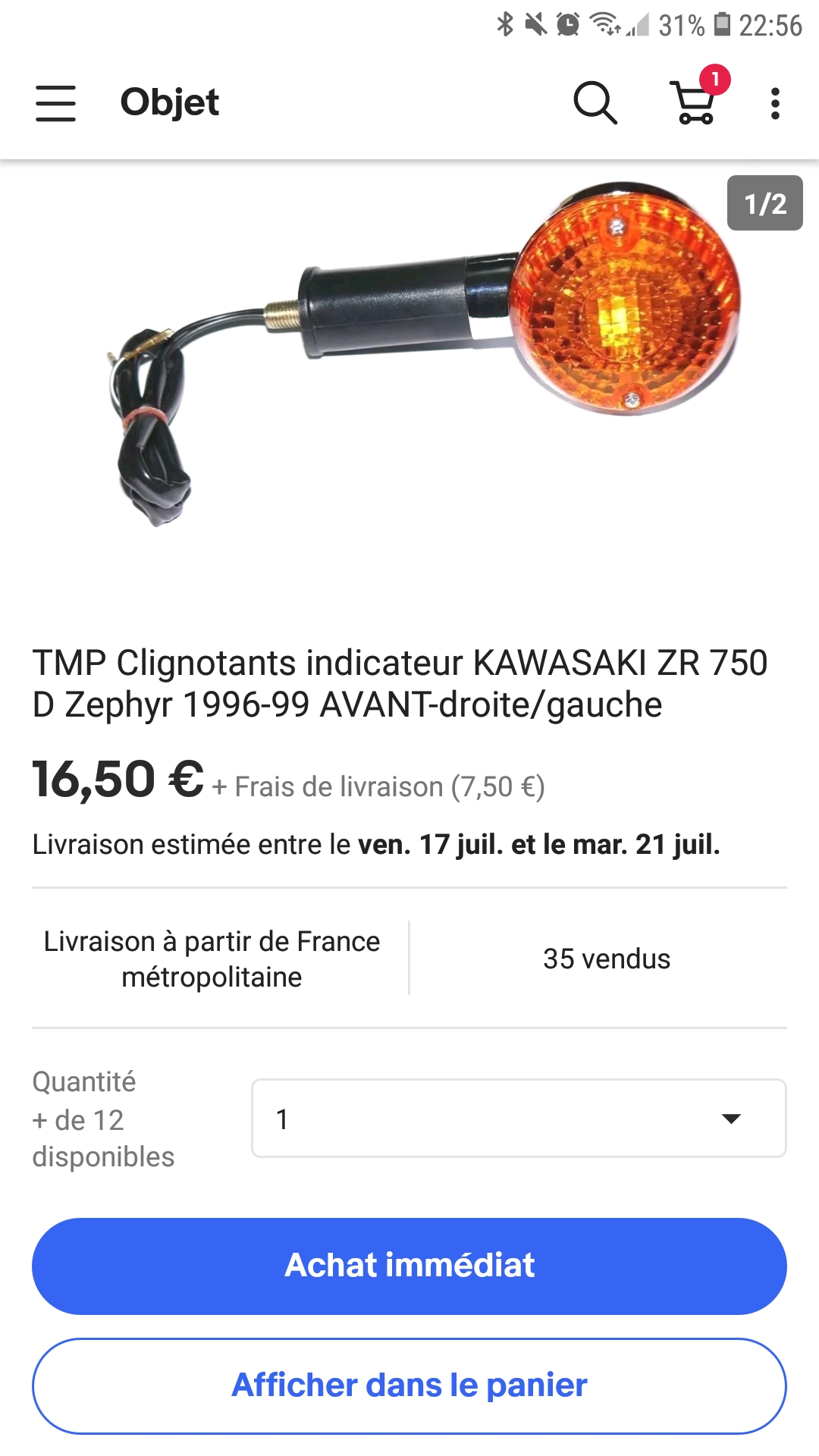Open the search icon

point(595,103)
